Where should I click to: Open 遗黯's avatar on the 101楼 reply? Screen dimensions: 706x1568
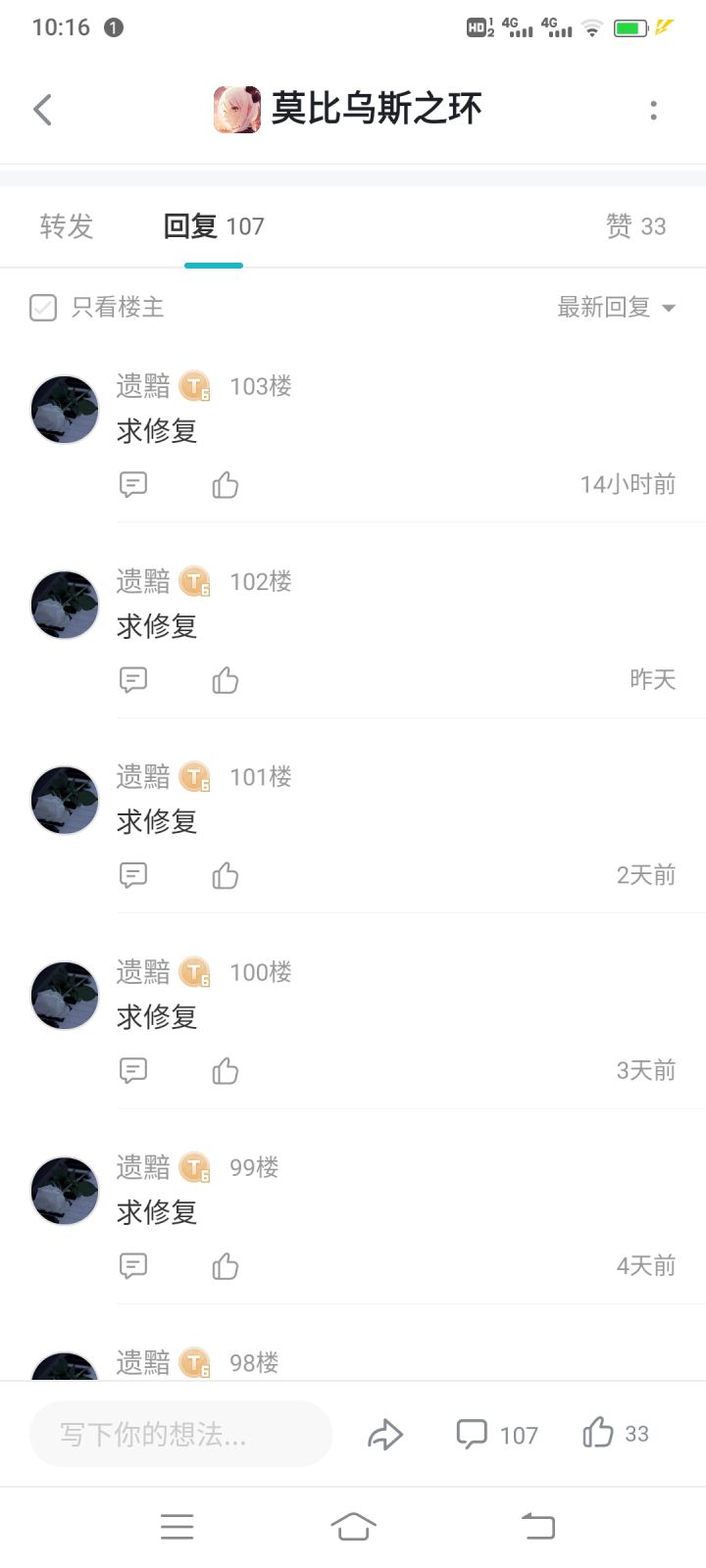pyautogui.click(x=65, y=801)
